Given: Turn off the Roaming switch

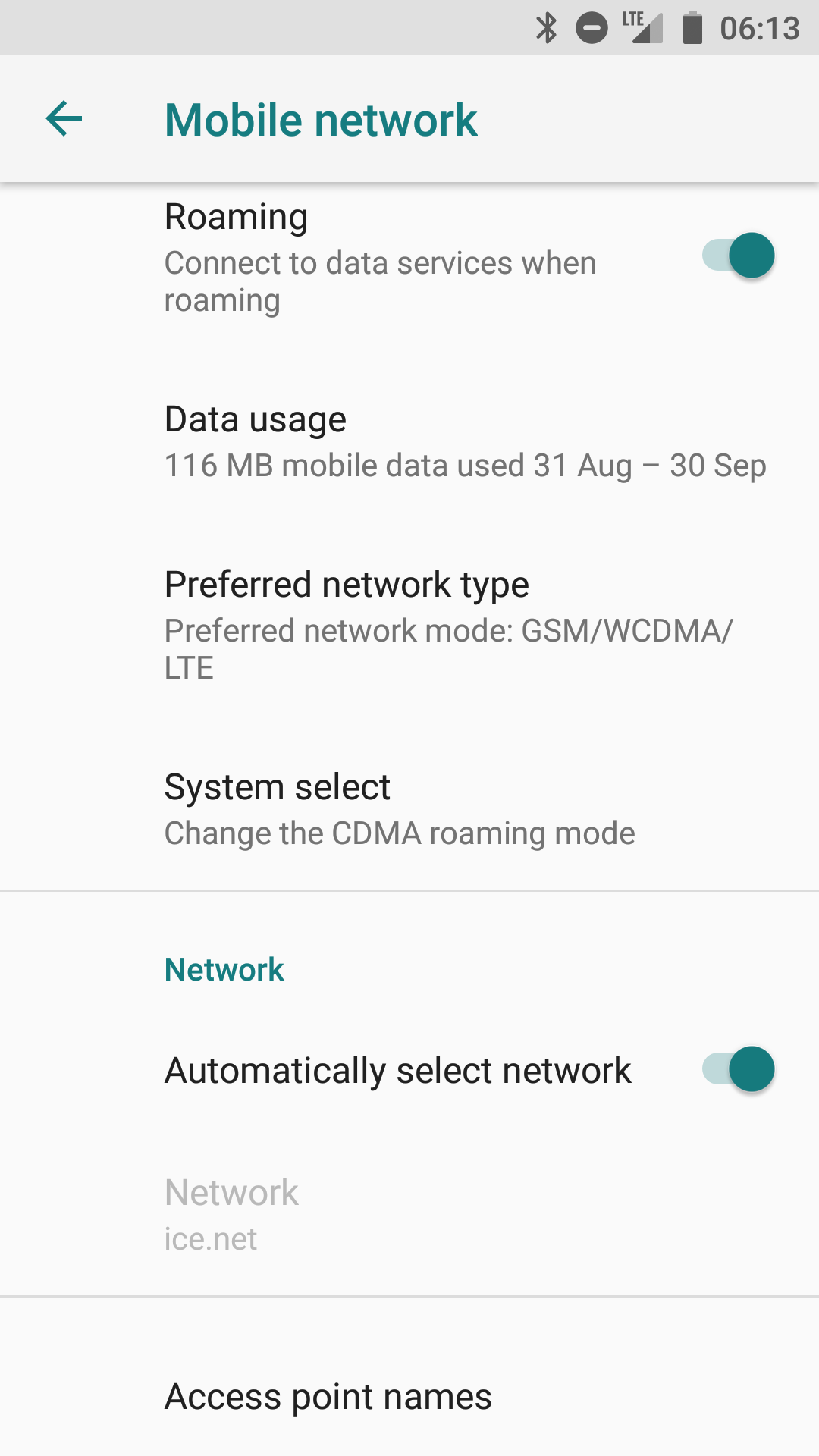Looking at the screenshot, I should pyautogui.click(x=738, y=256).
